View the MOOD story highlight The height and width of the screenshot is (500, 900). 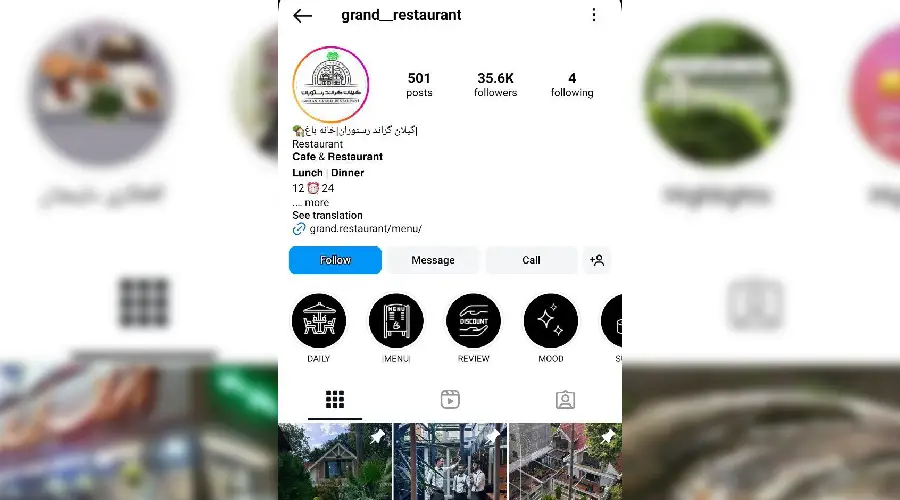click(x=551, y=321)
